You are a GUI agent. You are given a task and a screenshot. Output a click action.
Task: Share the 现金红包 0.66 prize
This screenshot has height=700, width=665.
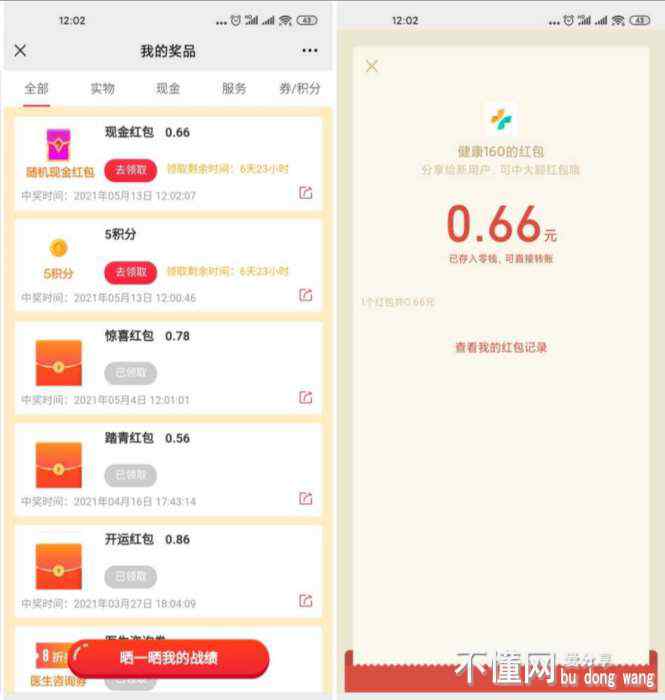click(306, 193)
